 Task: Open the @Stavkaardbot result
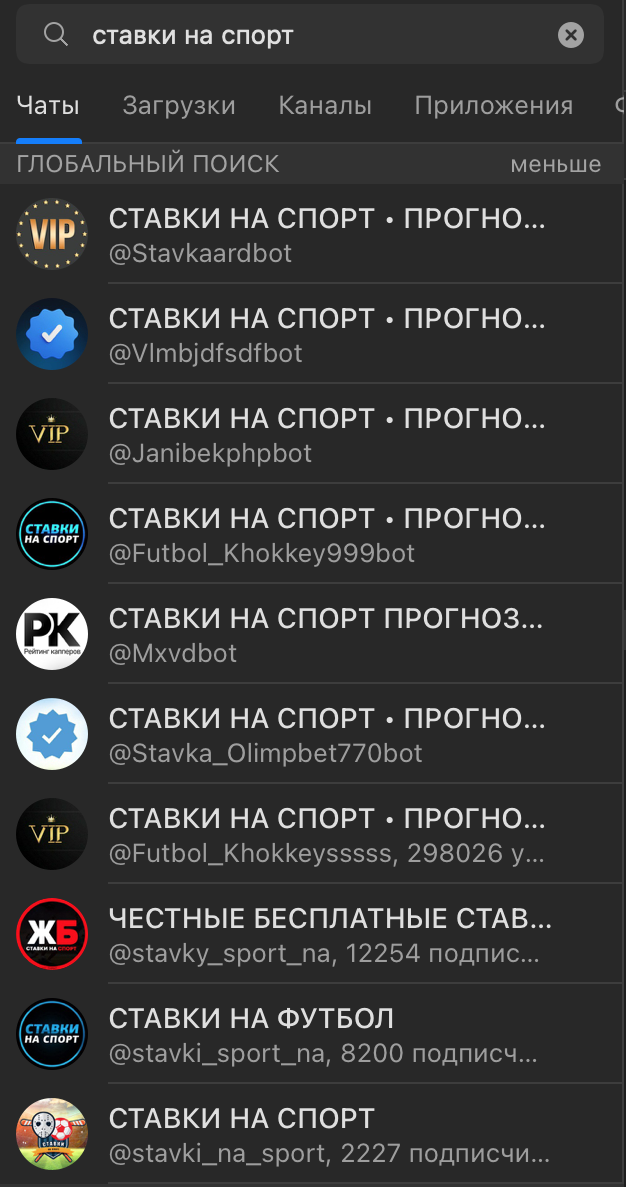(313, 234)
